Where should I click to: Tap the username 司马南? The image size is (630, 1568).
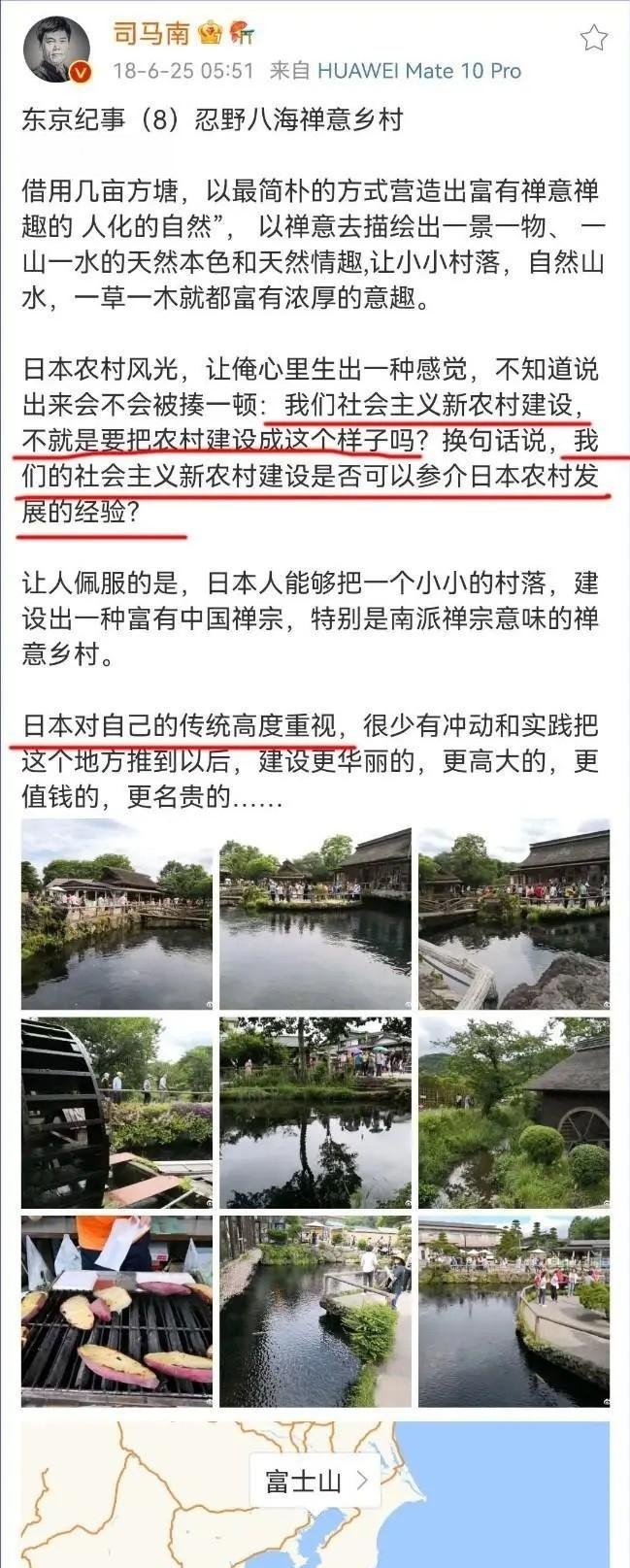(150, 34)
